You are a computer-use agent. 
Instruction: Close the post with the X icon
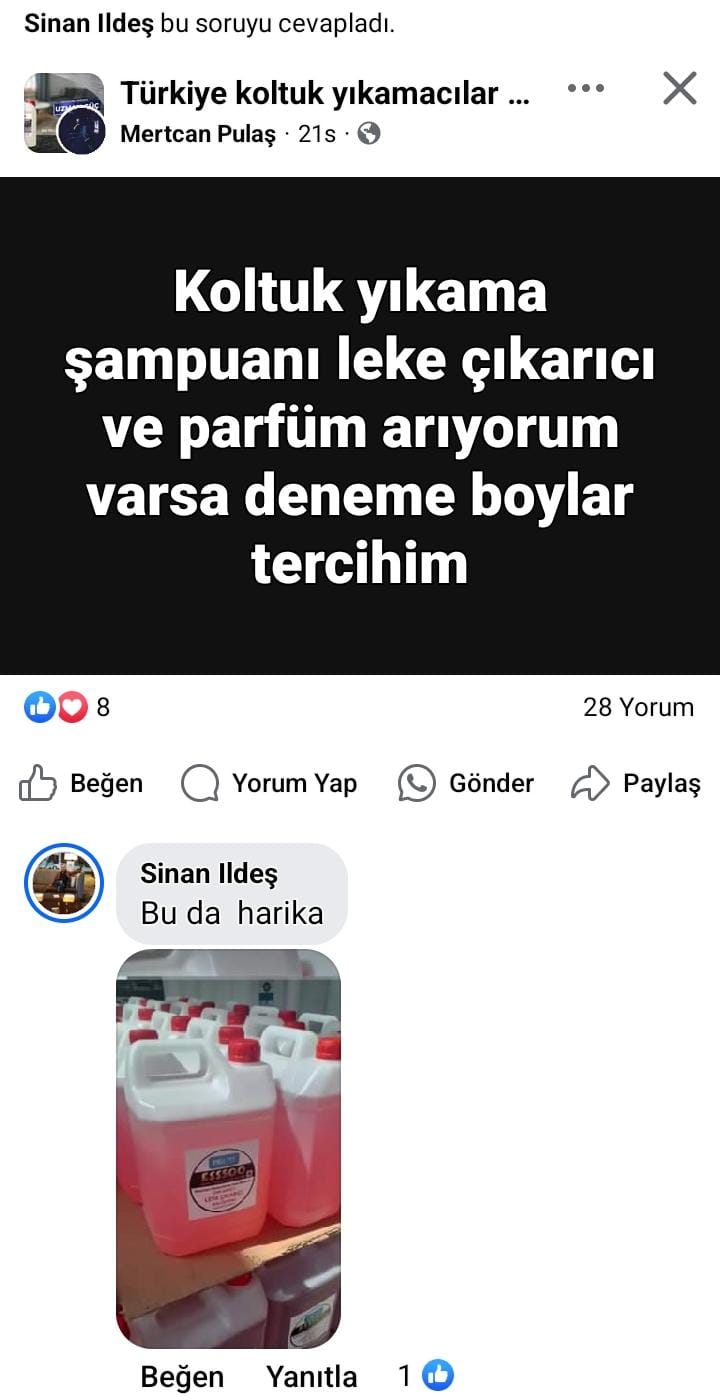coord(679,89)
